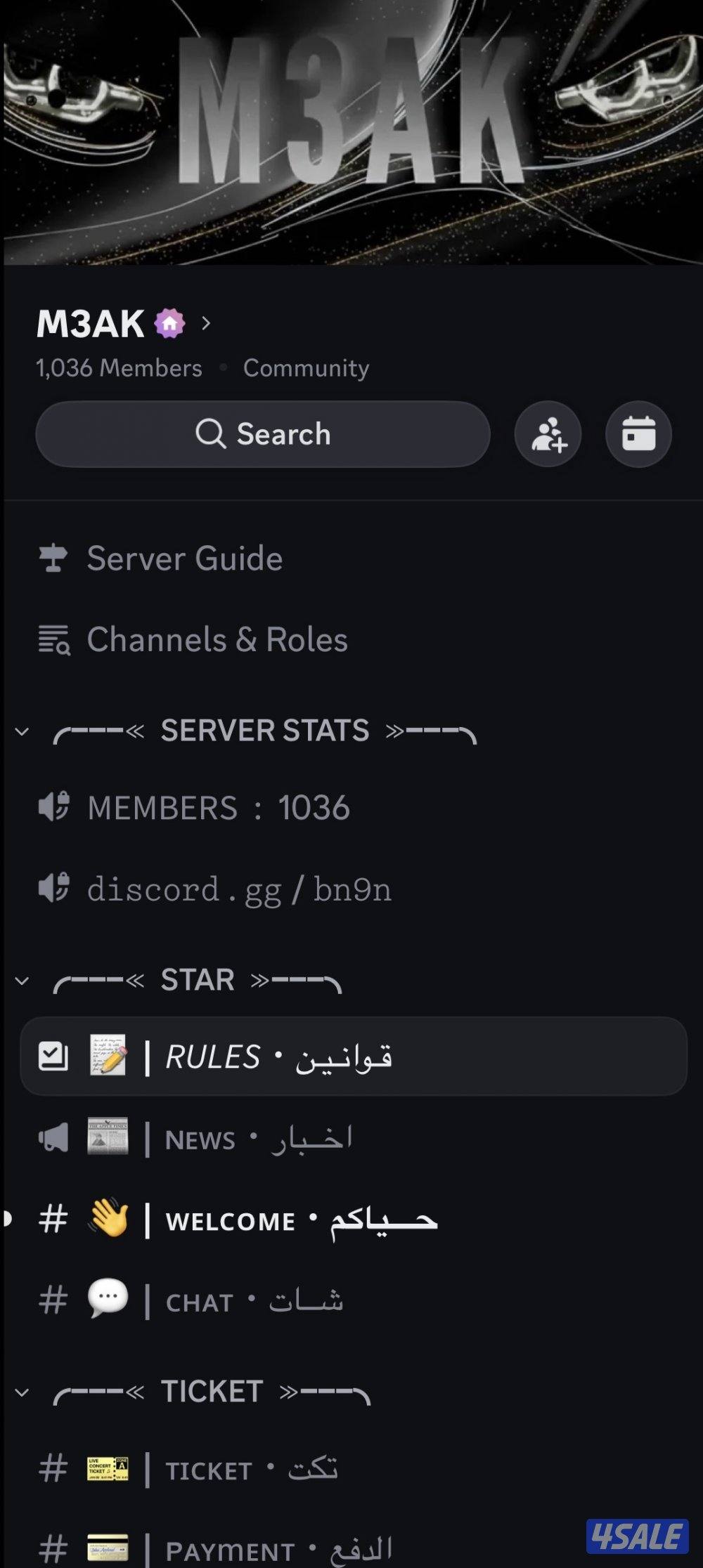Click the Channels & Roles list icon
703x1568 pixels.
55,639
